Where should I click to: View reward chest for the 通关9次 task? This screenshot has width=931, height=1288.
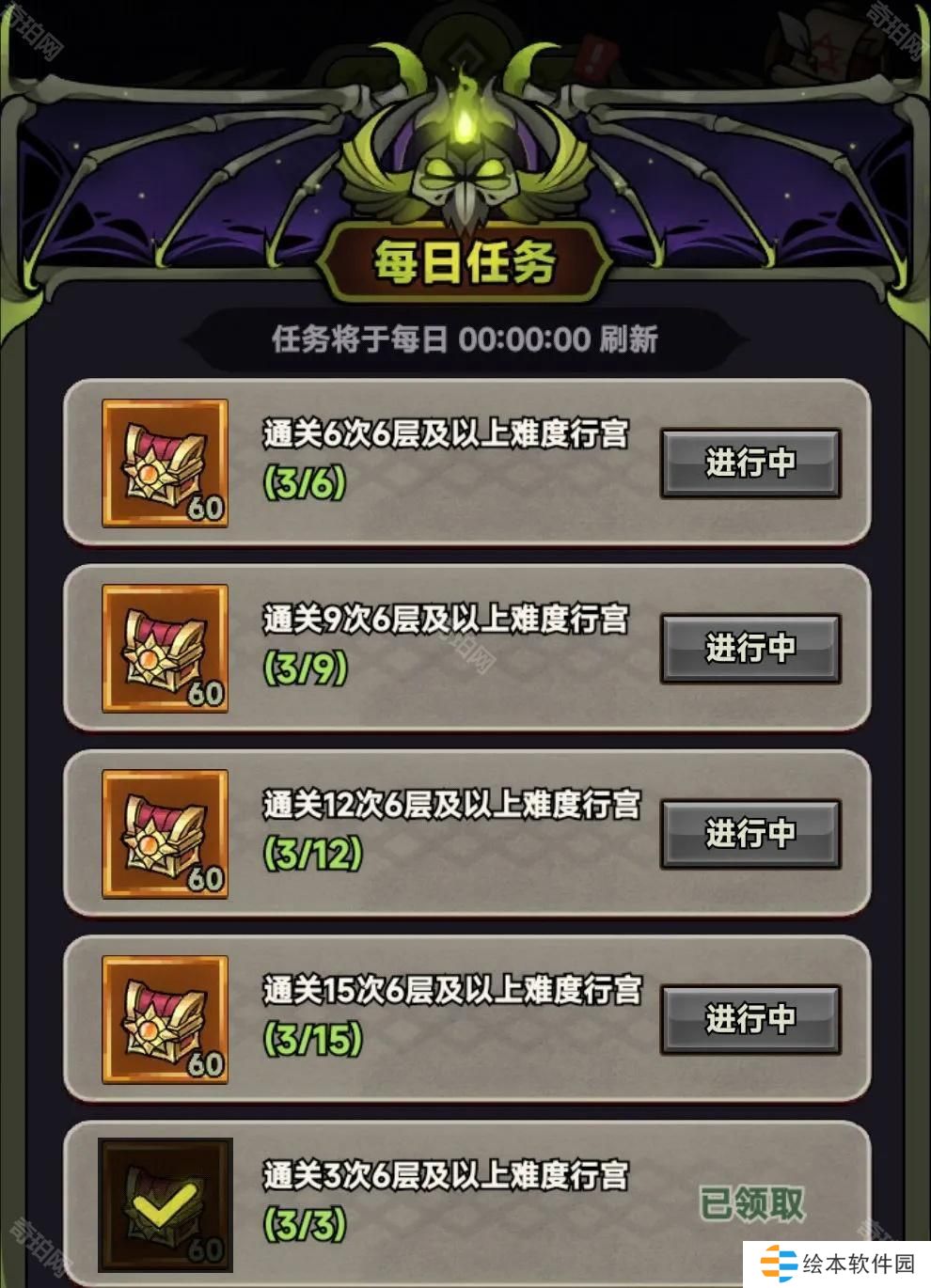click(x=165, y=648)
